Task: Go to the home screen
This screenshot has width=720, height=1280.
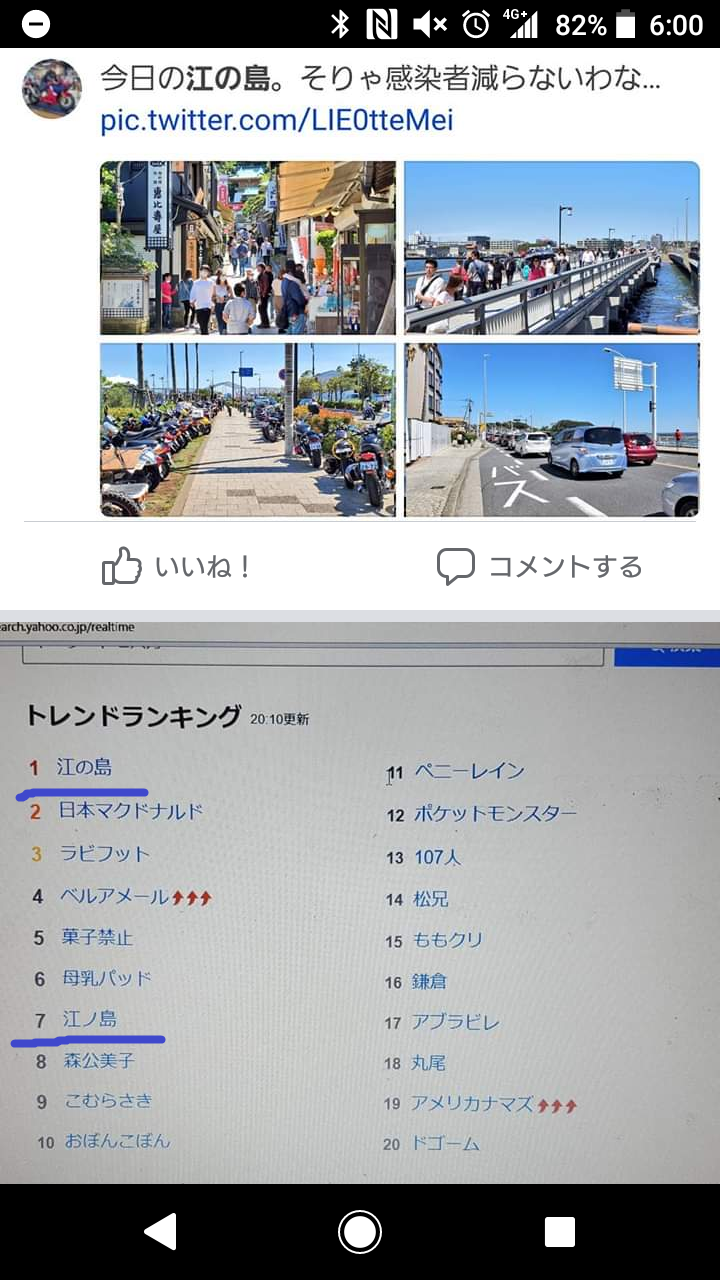Action: [x=360, y=1231]
